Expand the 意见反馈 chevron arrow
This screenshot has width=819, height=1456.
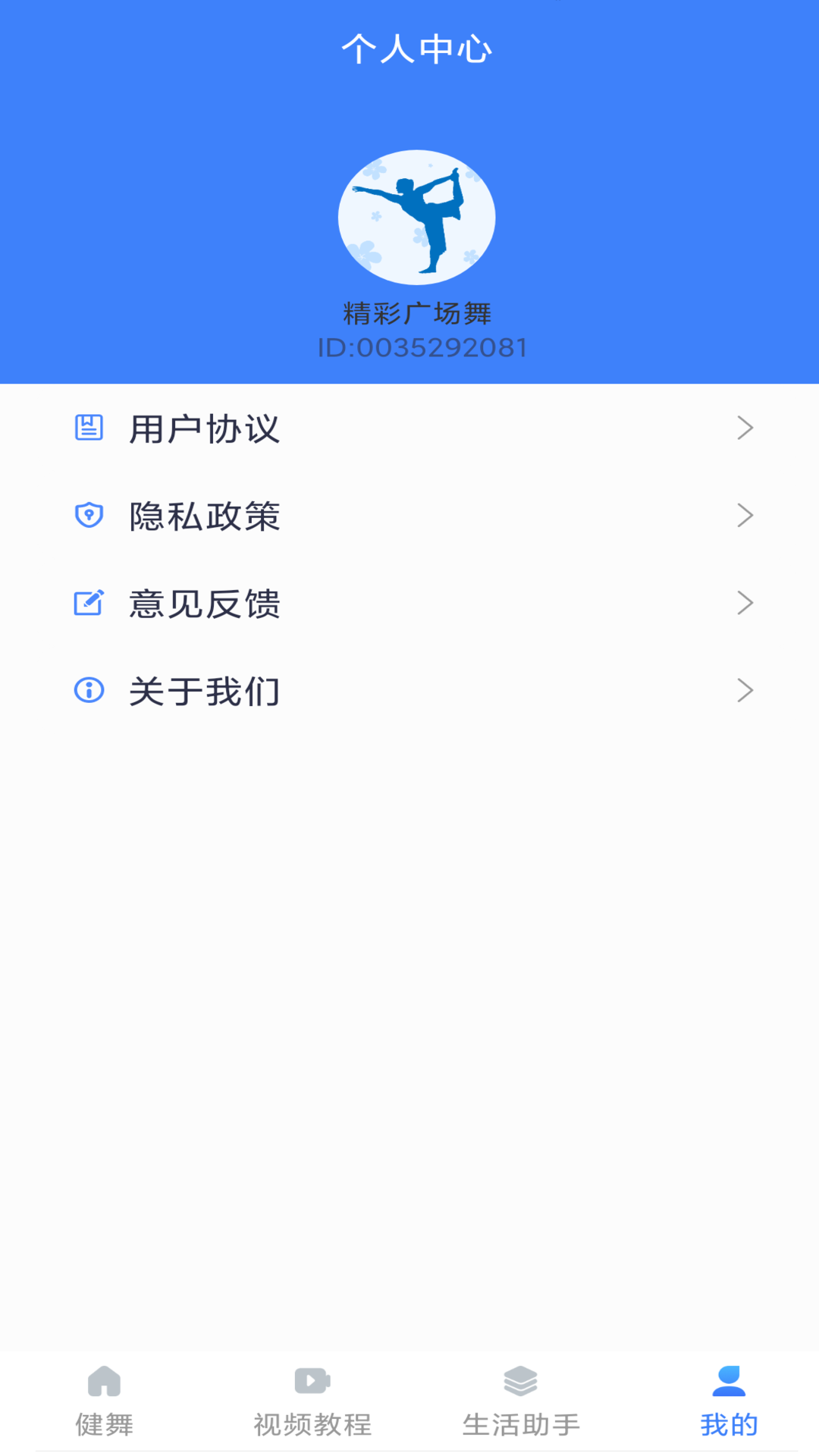click(745, 602)
